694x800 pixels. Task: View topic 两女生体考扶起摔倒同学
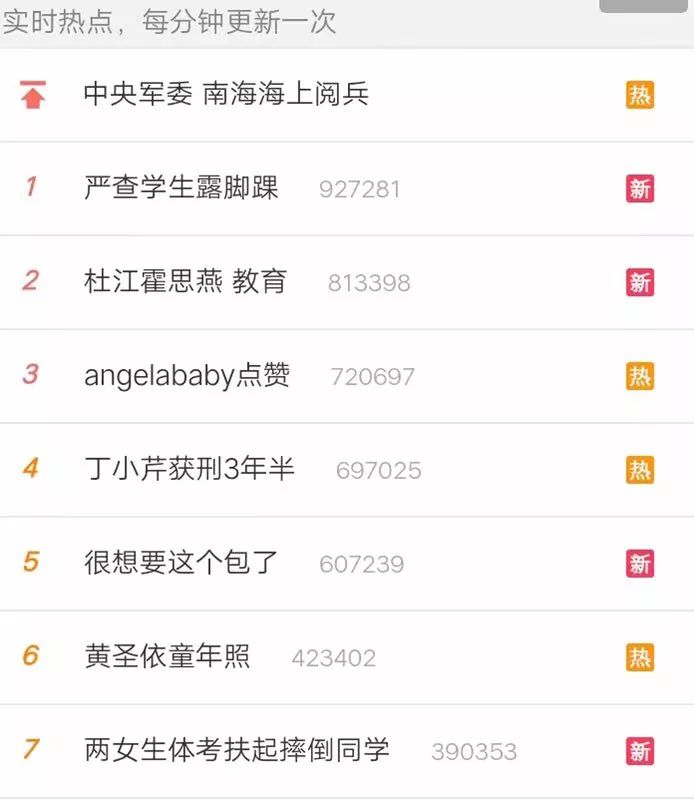[237, 750]
